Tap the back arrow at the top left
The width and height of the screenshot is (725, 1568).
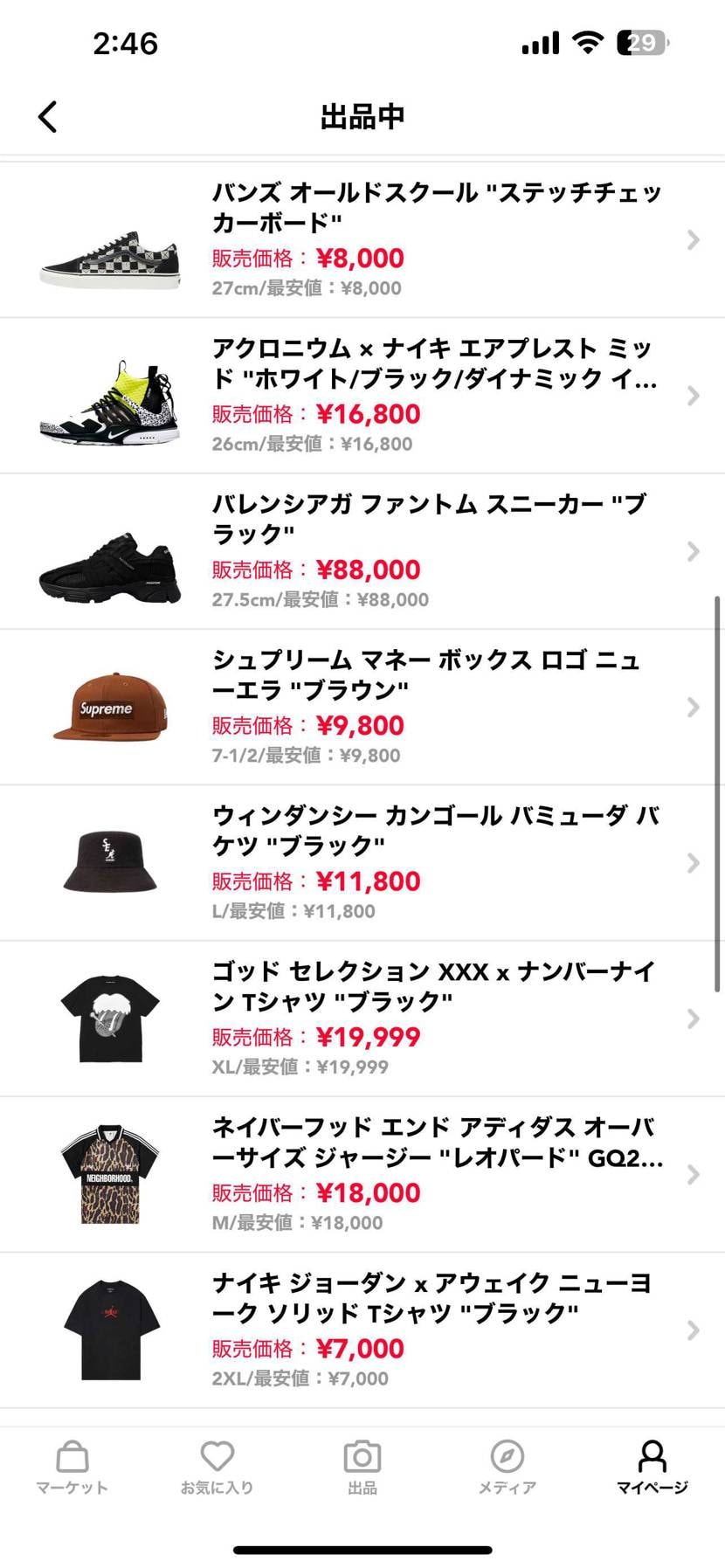point(48,115)
